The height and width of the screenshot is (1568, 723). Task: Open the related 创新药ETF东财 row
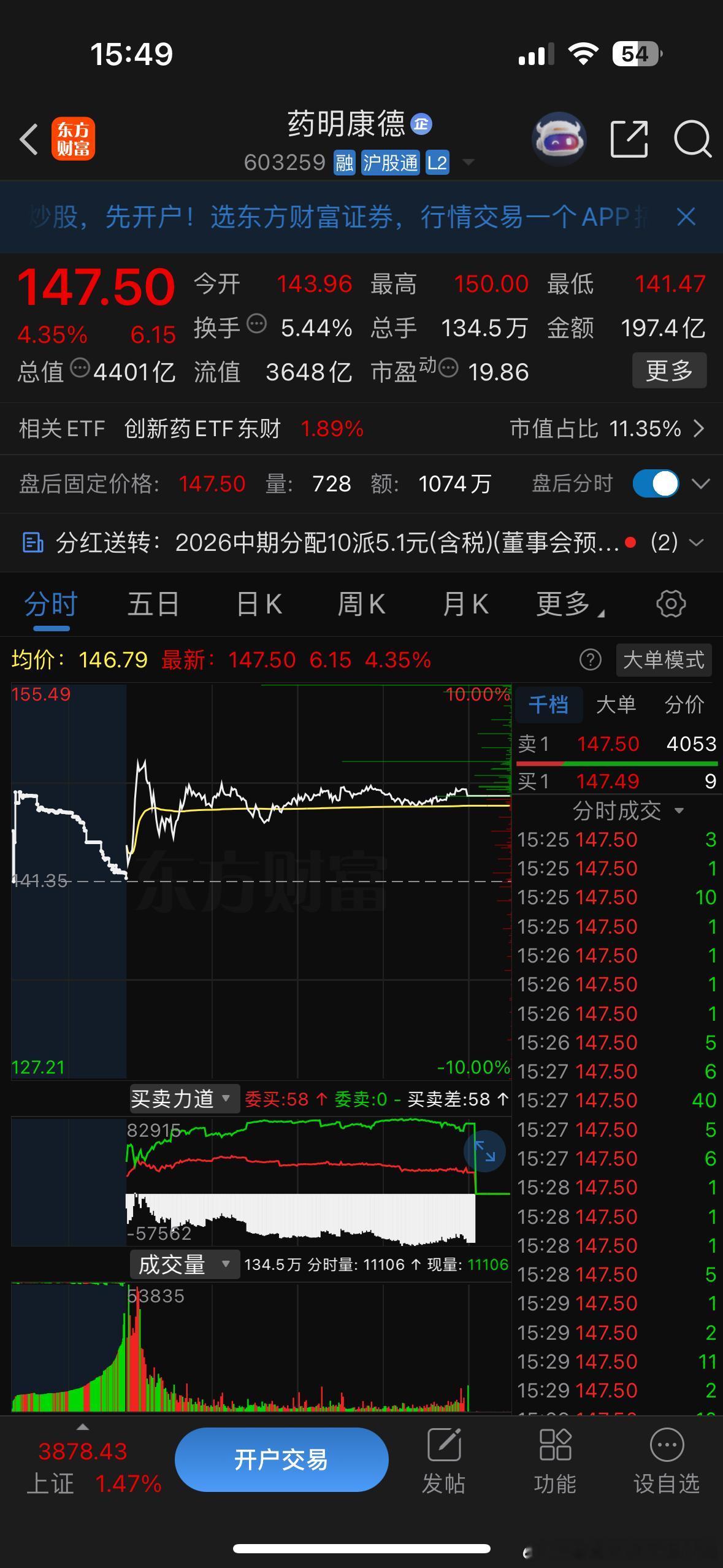(x=361, y=428)
